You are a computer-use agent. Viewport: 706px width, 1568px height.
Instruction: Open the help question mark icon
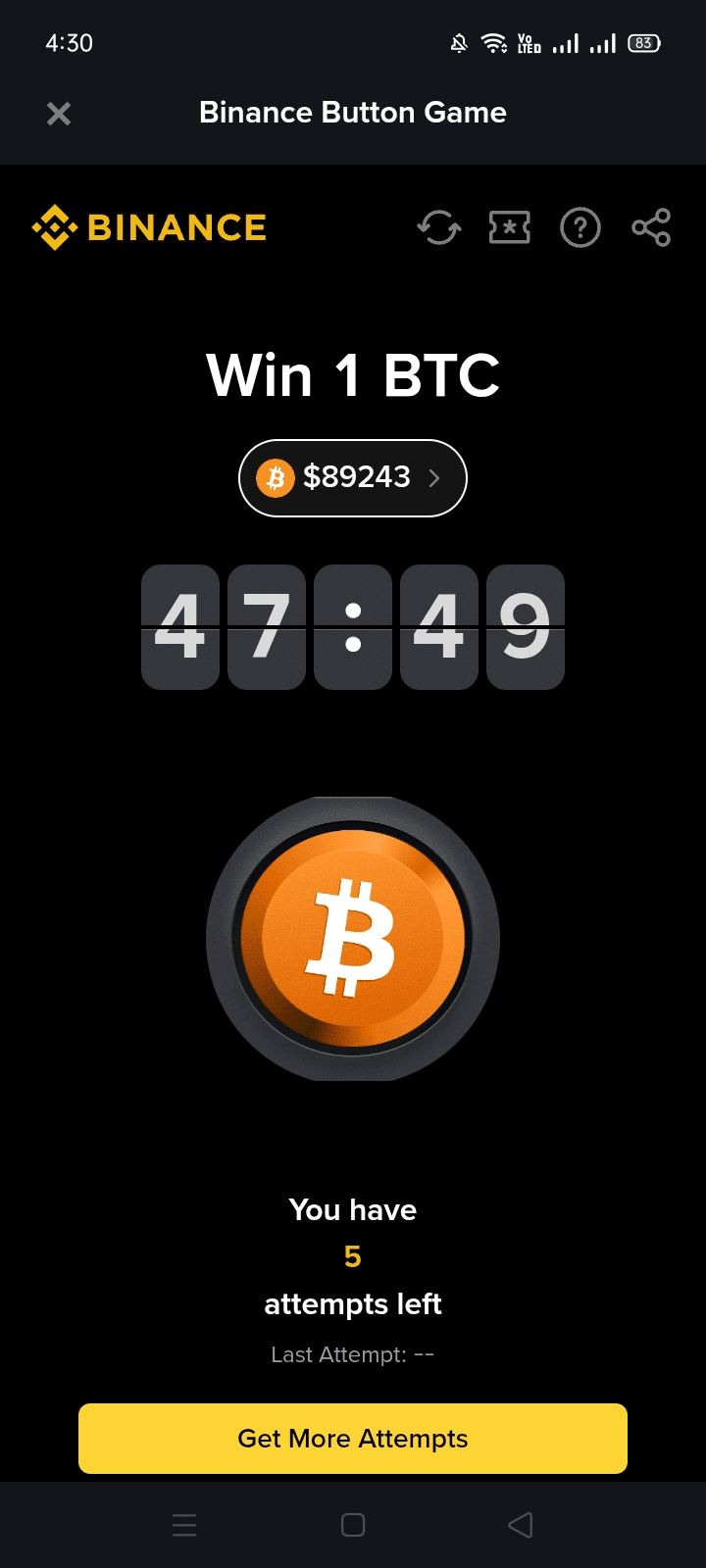pyautogui.click(x=580, y=228)
